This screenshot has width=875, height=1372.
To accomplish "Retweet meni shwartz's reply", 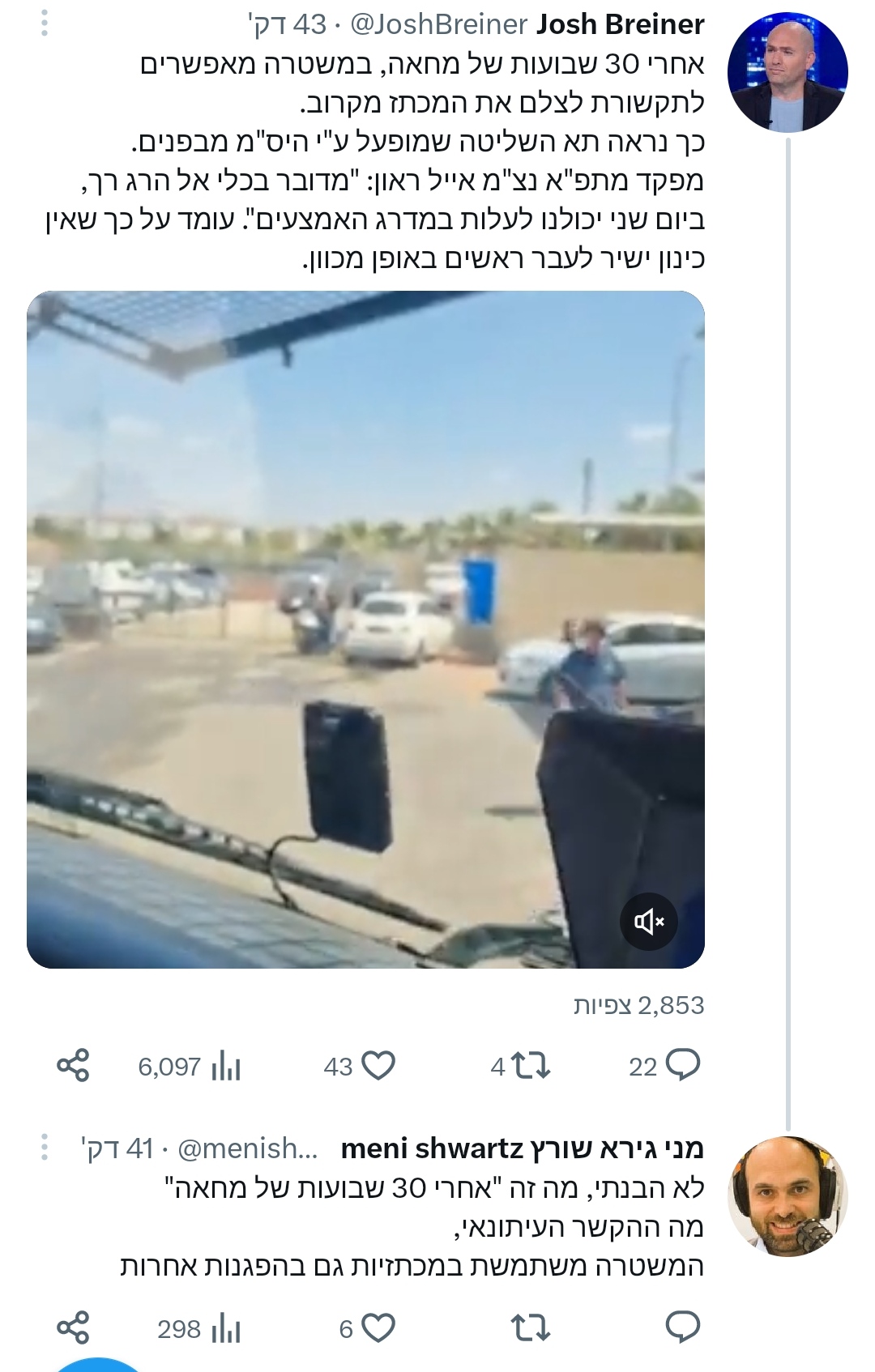I will [x=531, y=1328].
